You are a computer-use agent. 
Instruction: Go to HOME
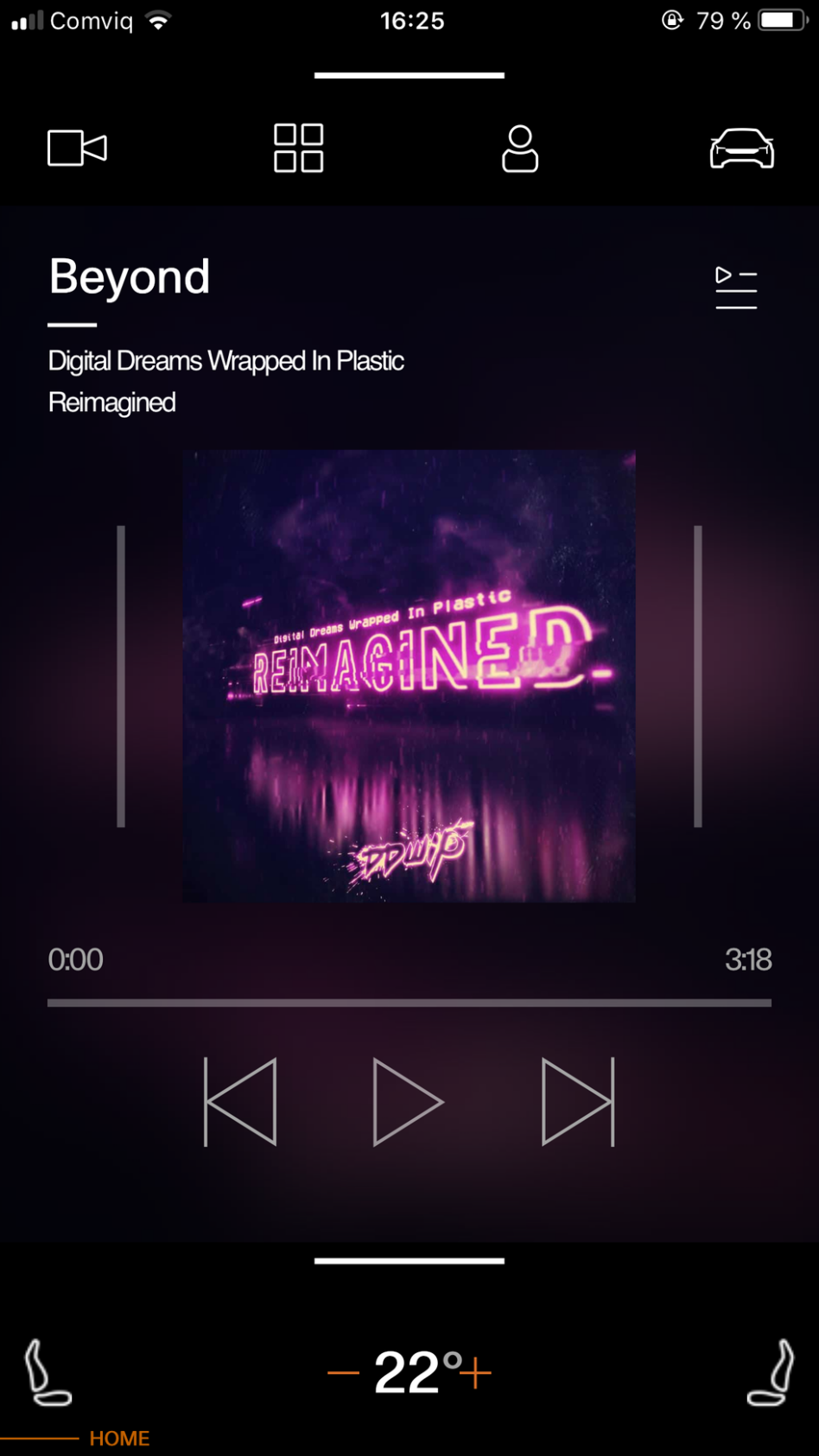(119, 1438)
